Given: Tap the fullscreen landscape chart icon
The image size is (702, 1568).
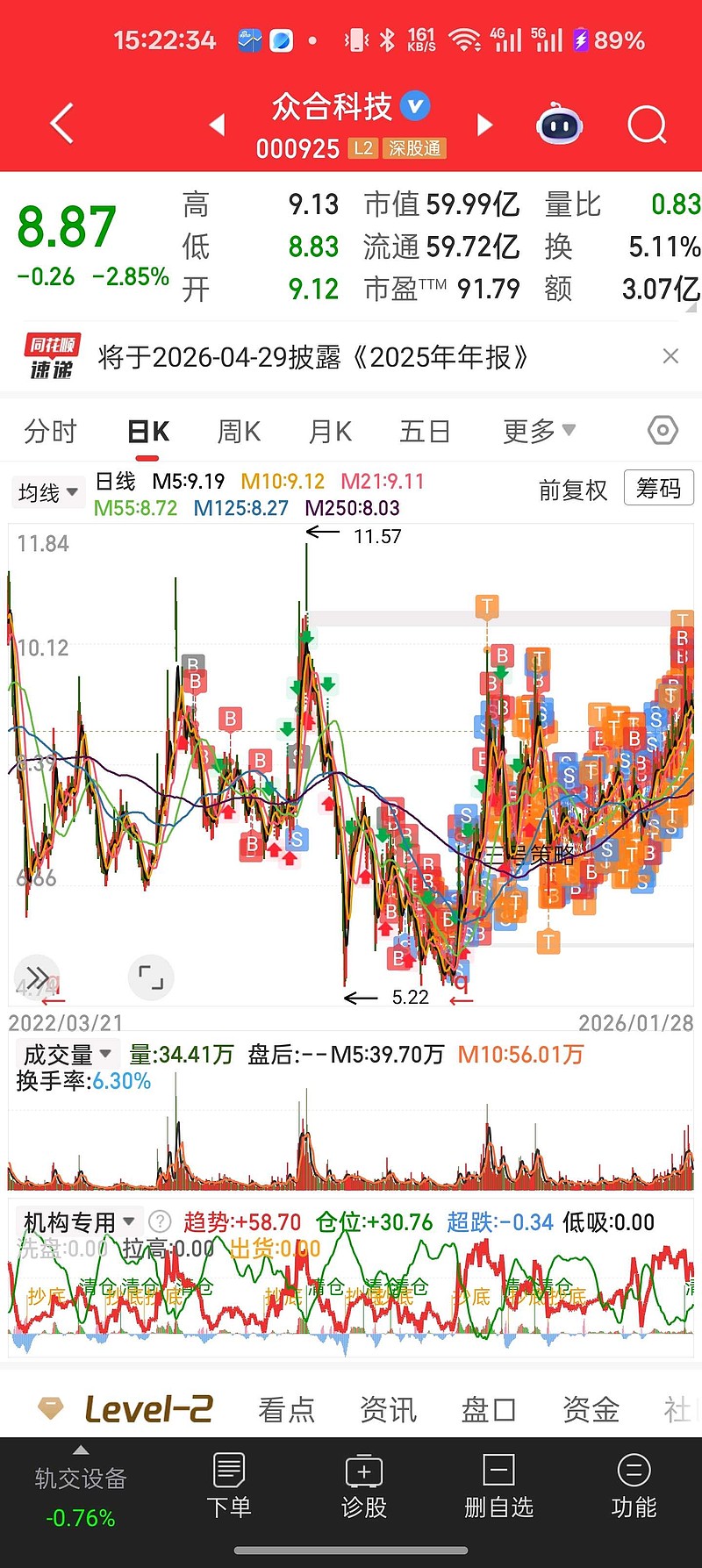Looking at the screenshot, I should coord(151,977).
